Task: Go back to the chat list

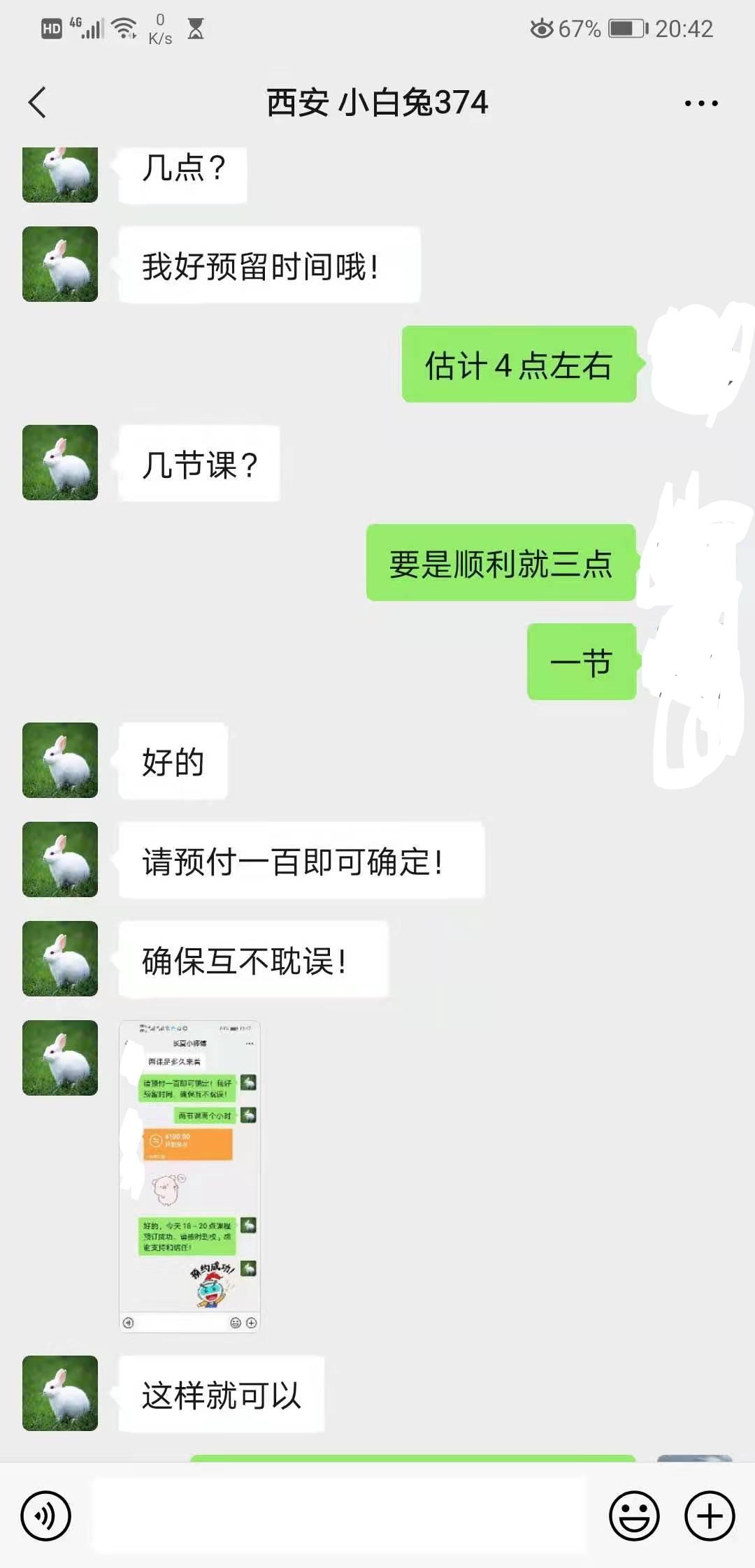Action: [x=38, y=103]
